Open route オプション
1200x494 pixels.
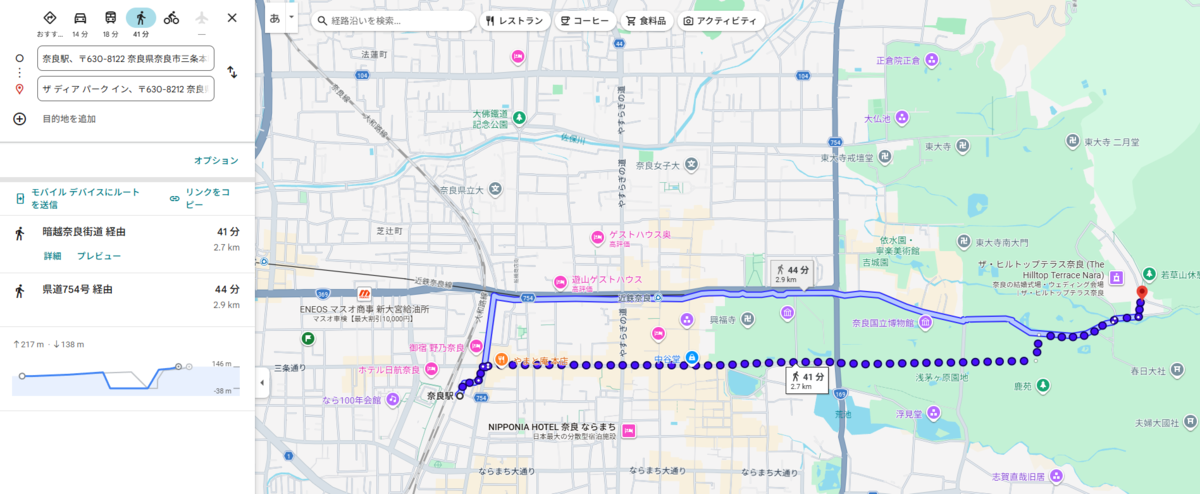pos(216,160)
